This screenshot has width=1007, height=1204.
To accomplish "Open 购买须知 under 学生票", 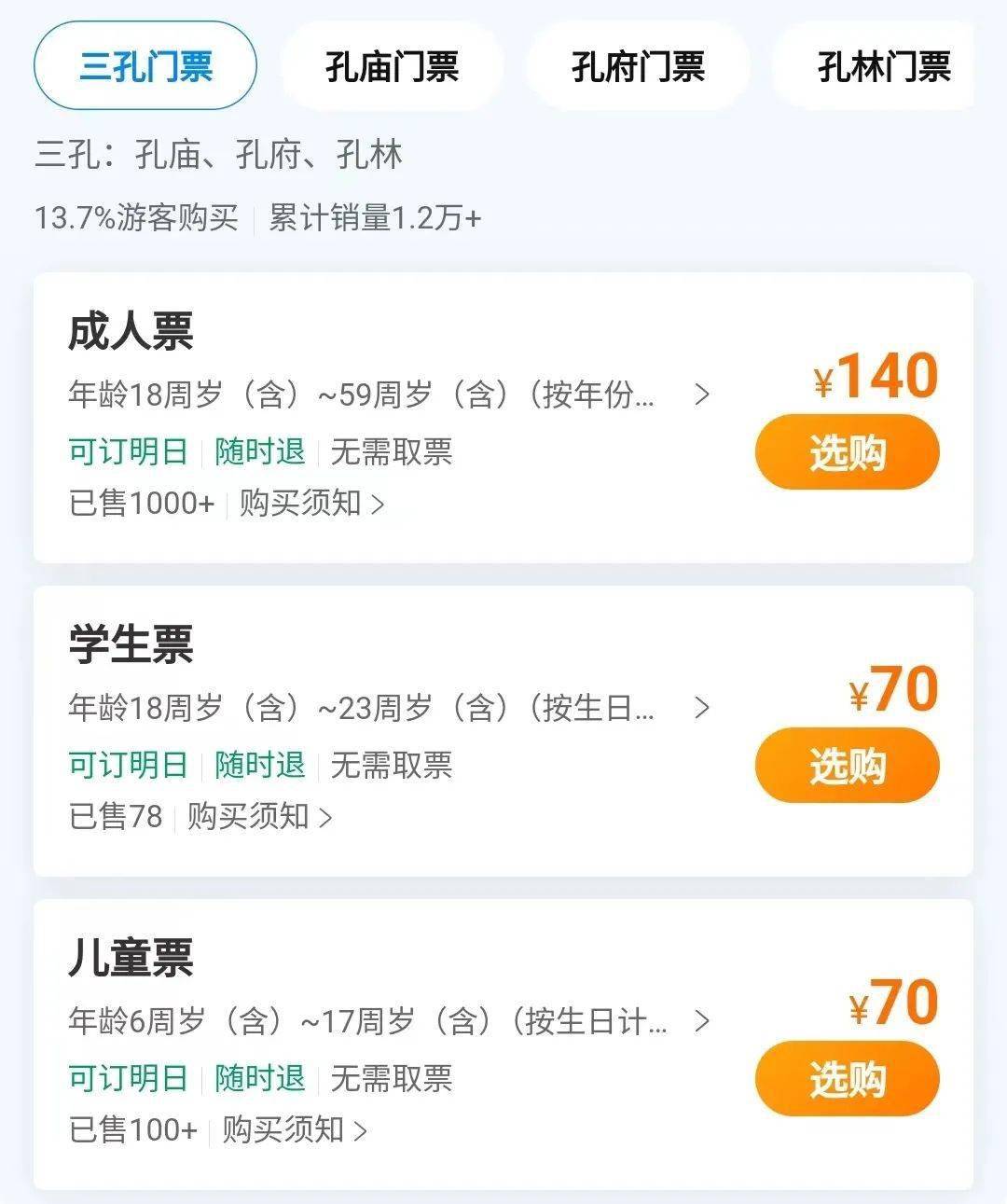I will tap(259, 817).
